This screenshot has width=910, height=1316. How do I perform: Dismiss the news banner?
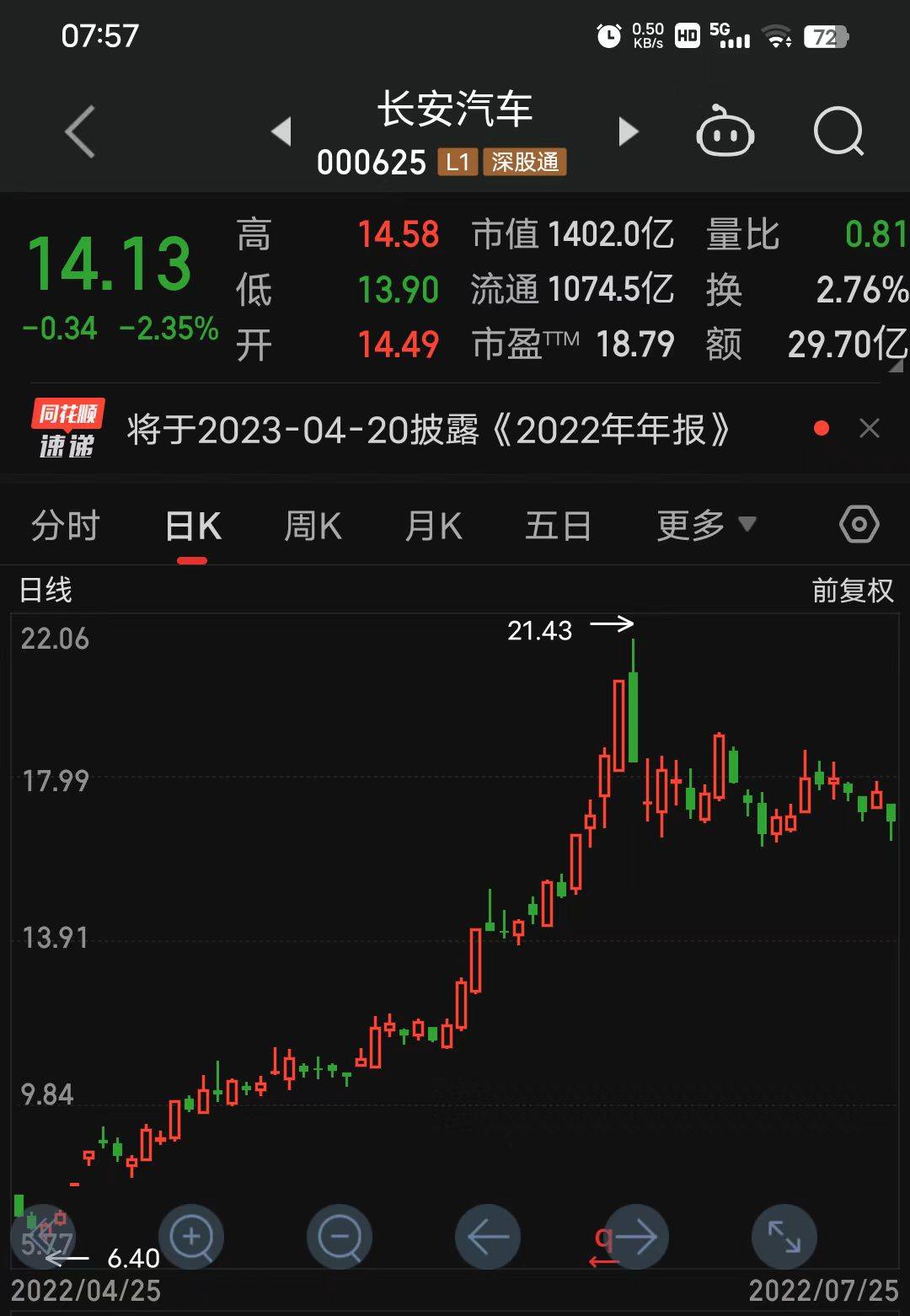coord(869,429)
